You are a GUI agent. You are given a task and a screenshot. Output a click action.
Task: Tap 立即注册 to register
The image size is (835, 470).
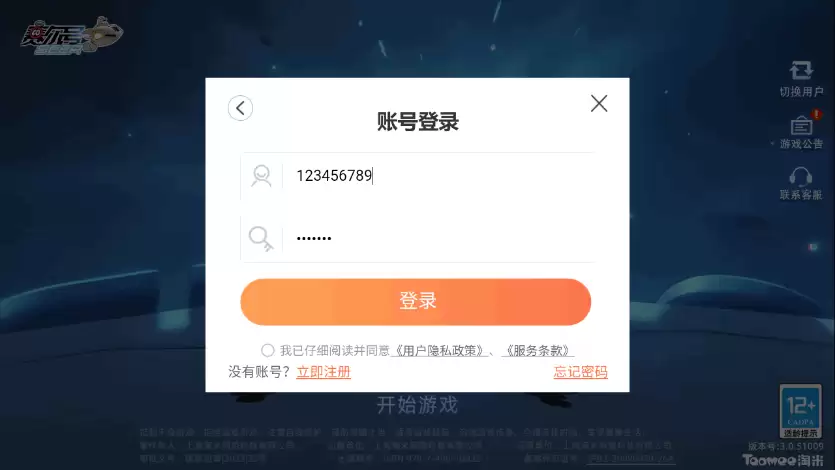click(323, 372)
